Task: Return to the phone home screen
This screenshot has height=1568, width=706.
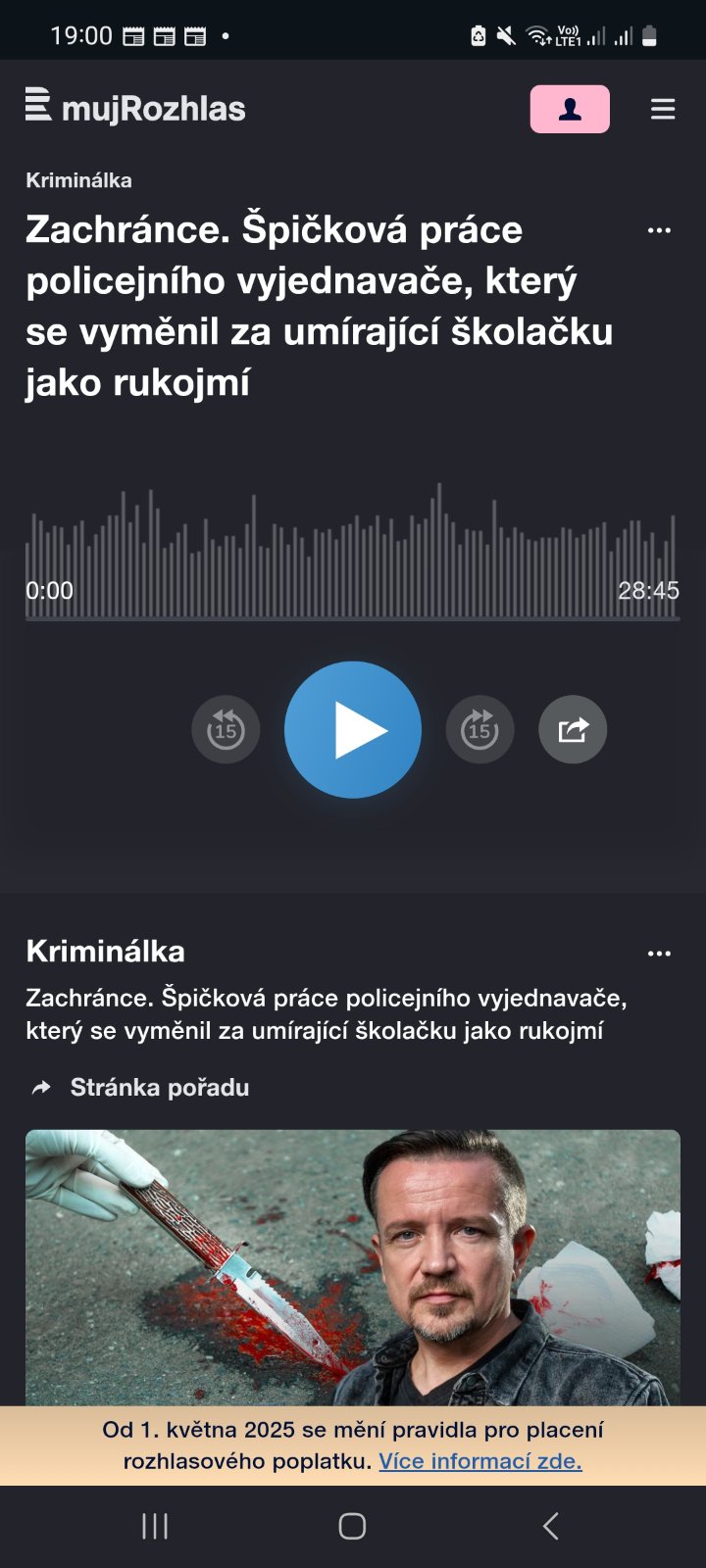Action: (352, 1526)
